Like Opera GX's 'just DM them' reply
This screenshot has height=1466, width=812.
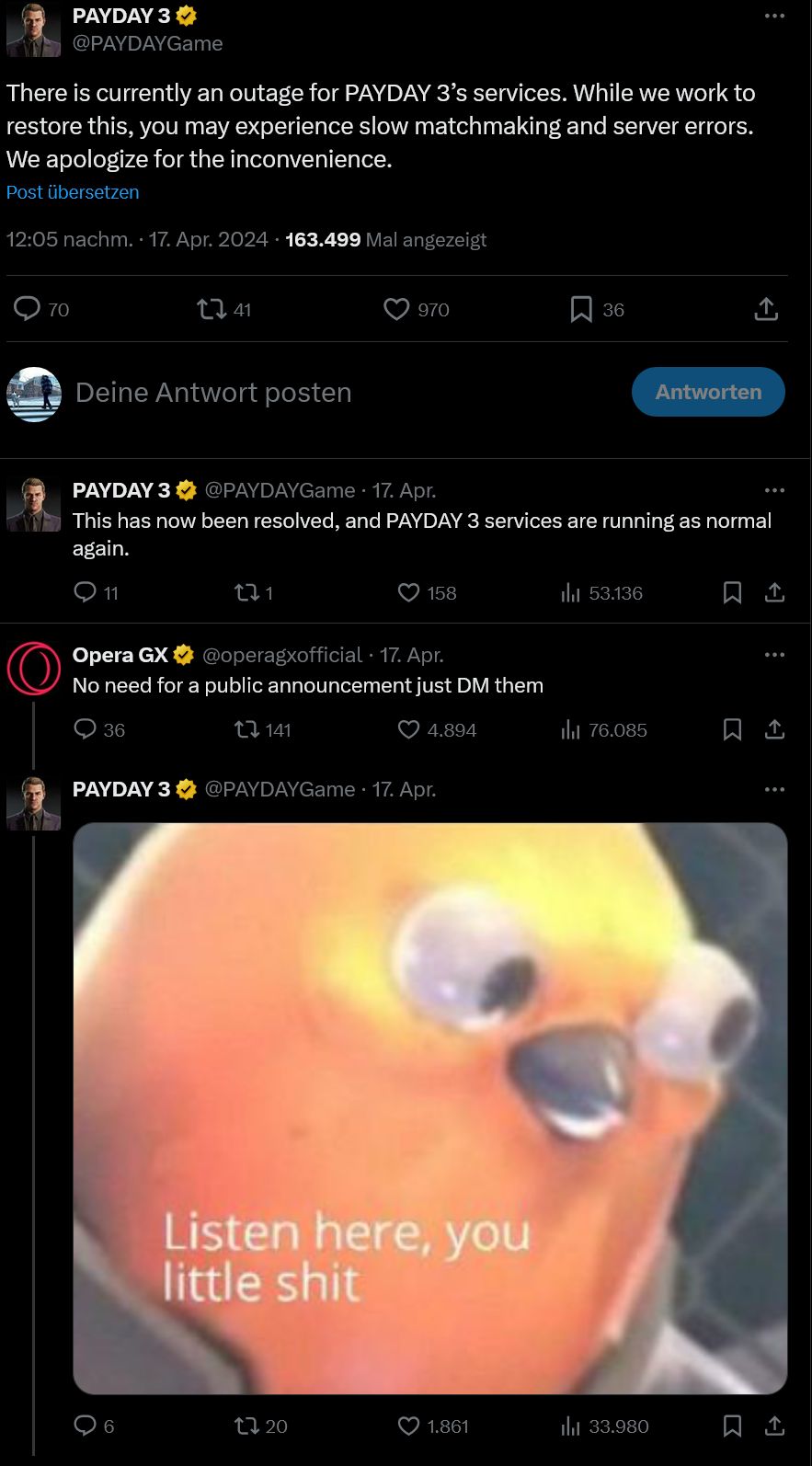click(409, 729)
